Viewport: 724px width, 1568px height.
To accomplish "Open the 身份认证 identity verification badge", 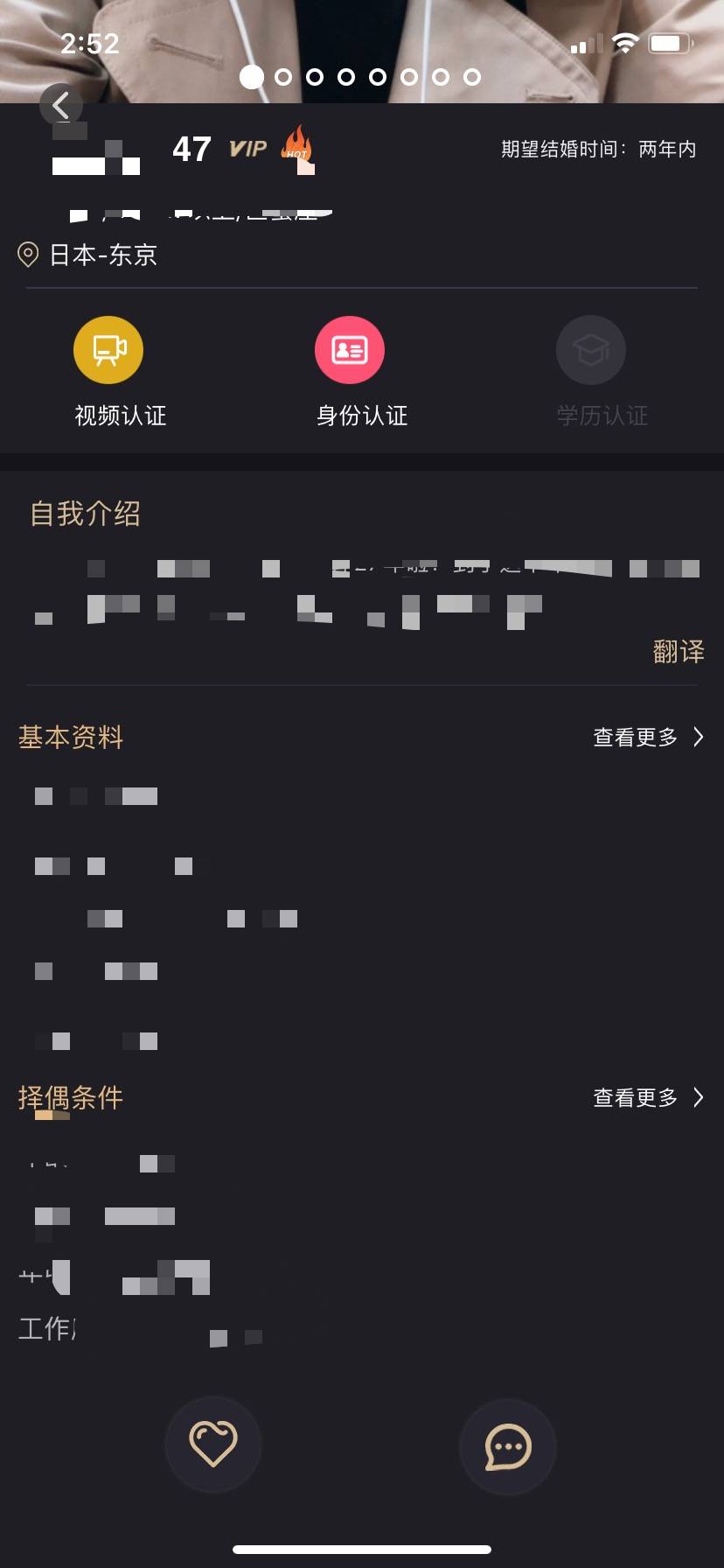I will 350,350.
